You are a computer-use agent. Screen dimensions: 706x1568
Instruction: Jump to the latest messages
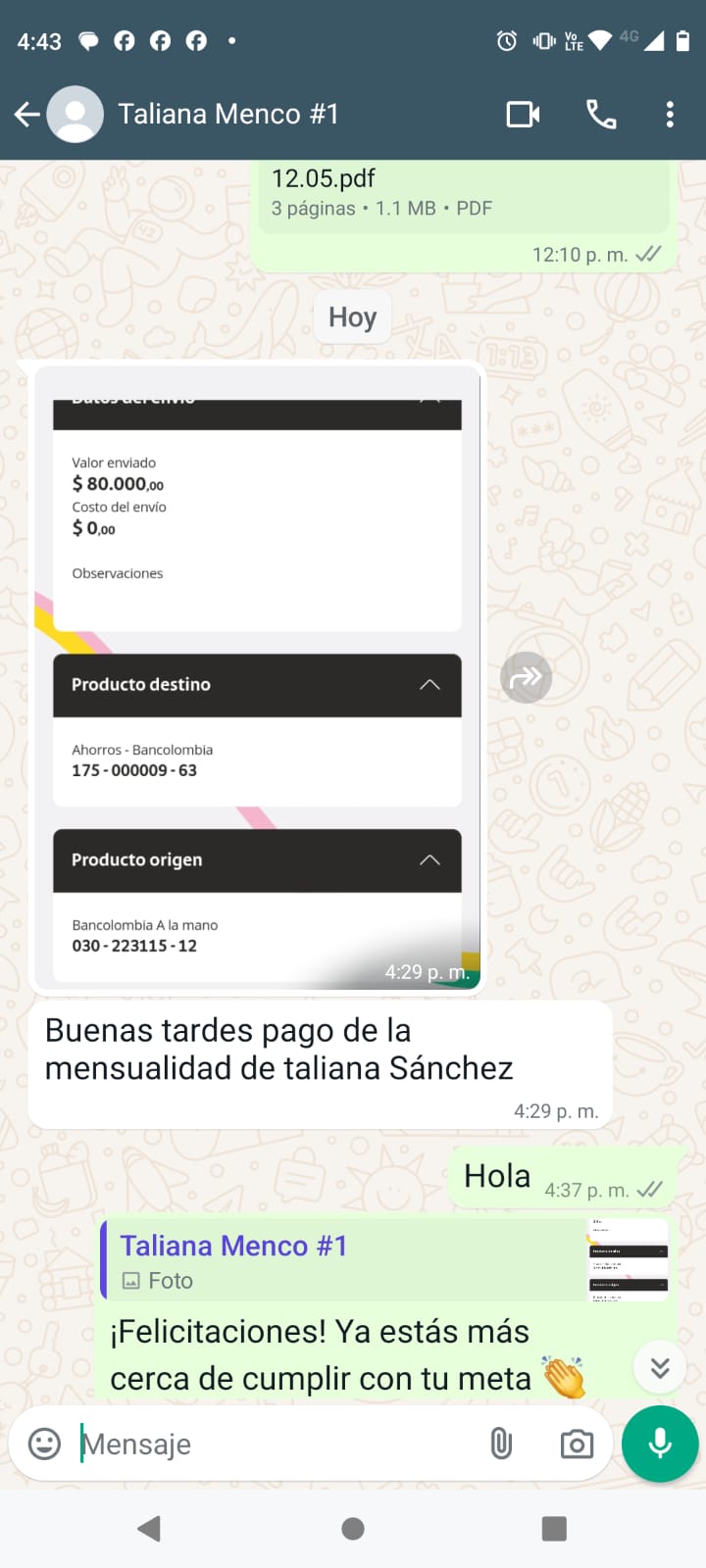[x=660, y=1367]
